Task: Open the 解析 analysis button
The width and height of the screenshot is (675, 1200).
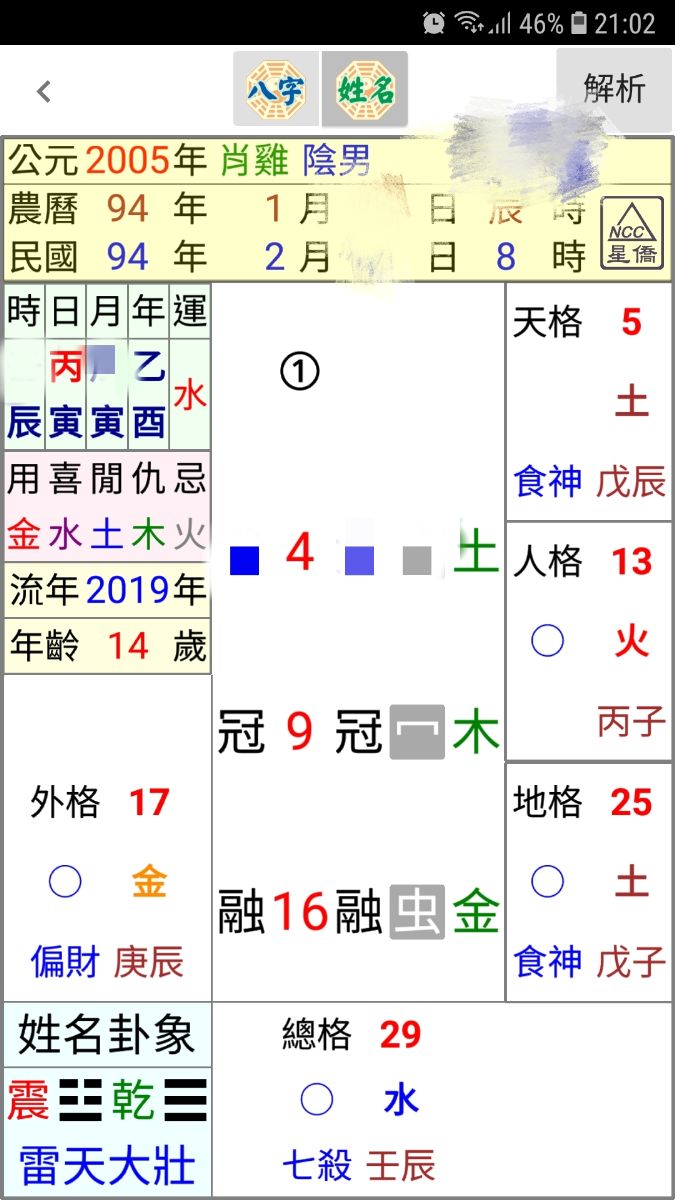Action: (614, 89)
